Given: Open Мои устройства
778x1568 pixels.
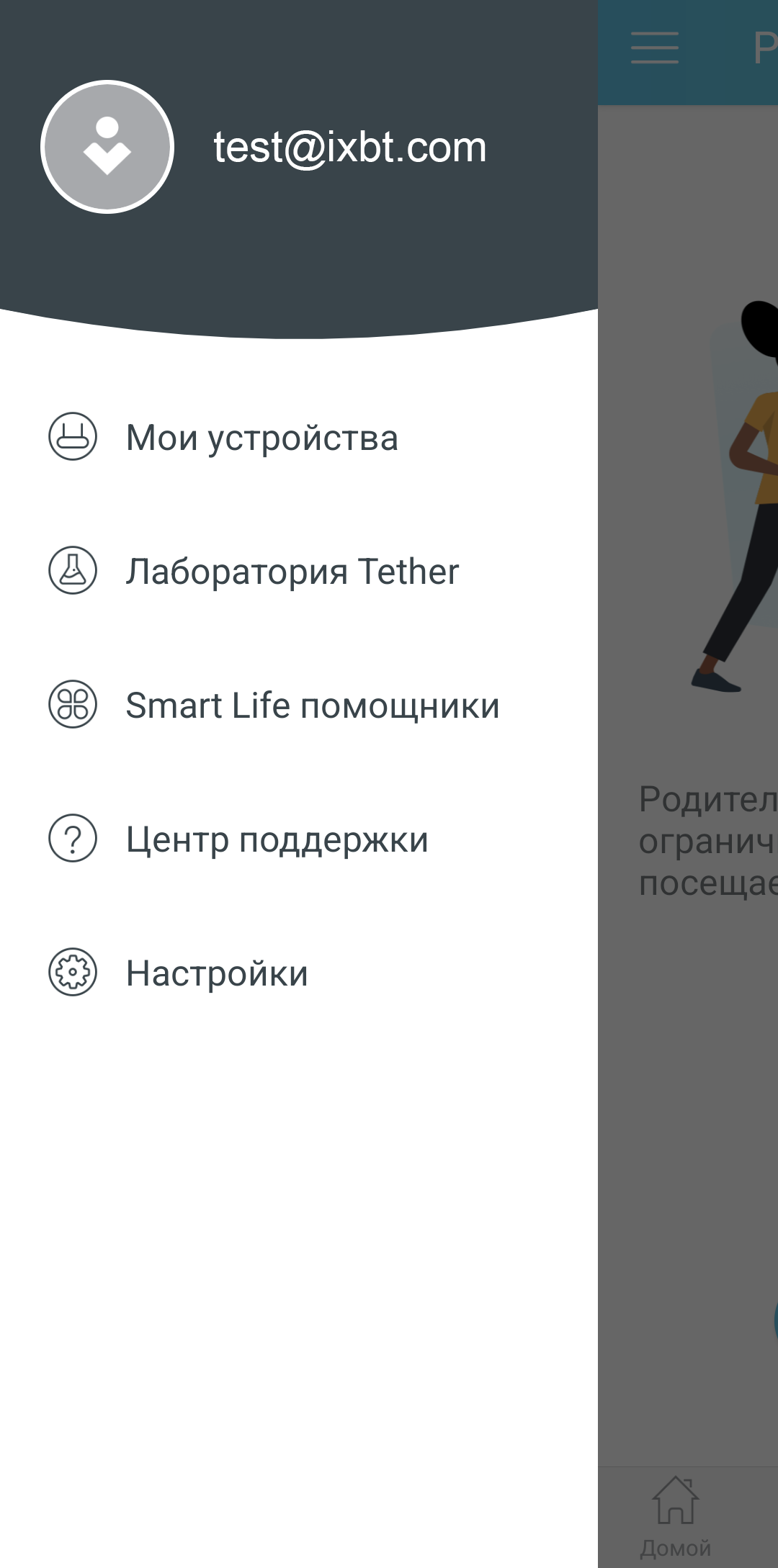Looking at the screenshot, I should (261, 437).
